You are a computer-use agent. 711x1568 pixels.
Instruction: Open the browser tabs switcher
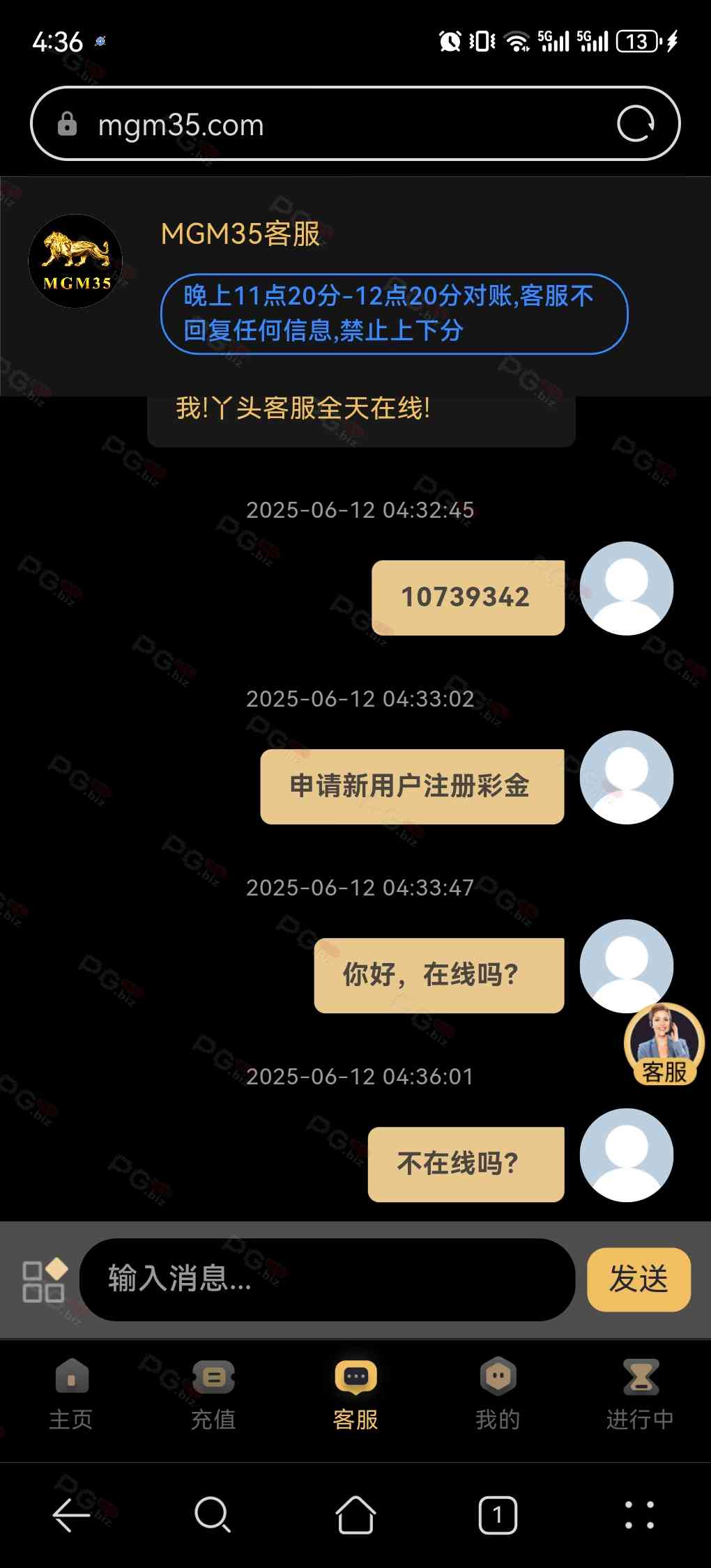click(498, 1515)
